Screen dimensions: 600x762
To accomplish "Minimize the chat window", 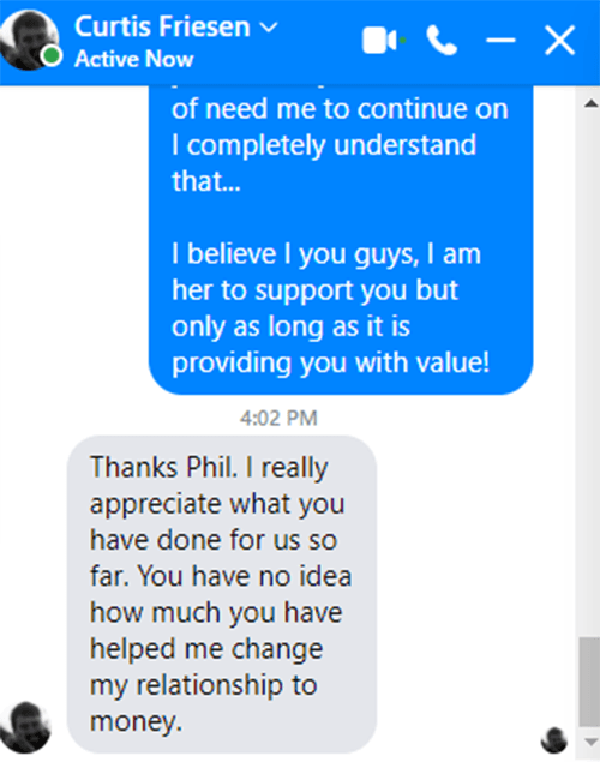I will (500, 41).
